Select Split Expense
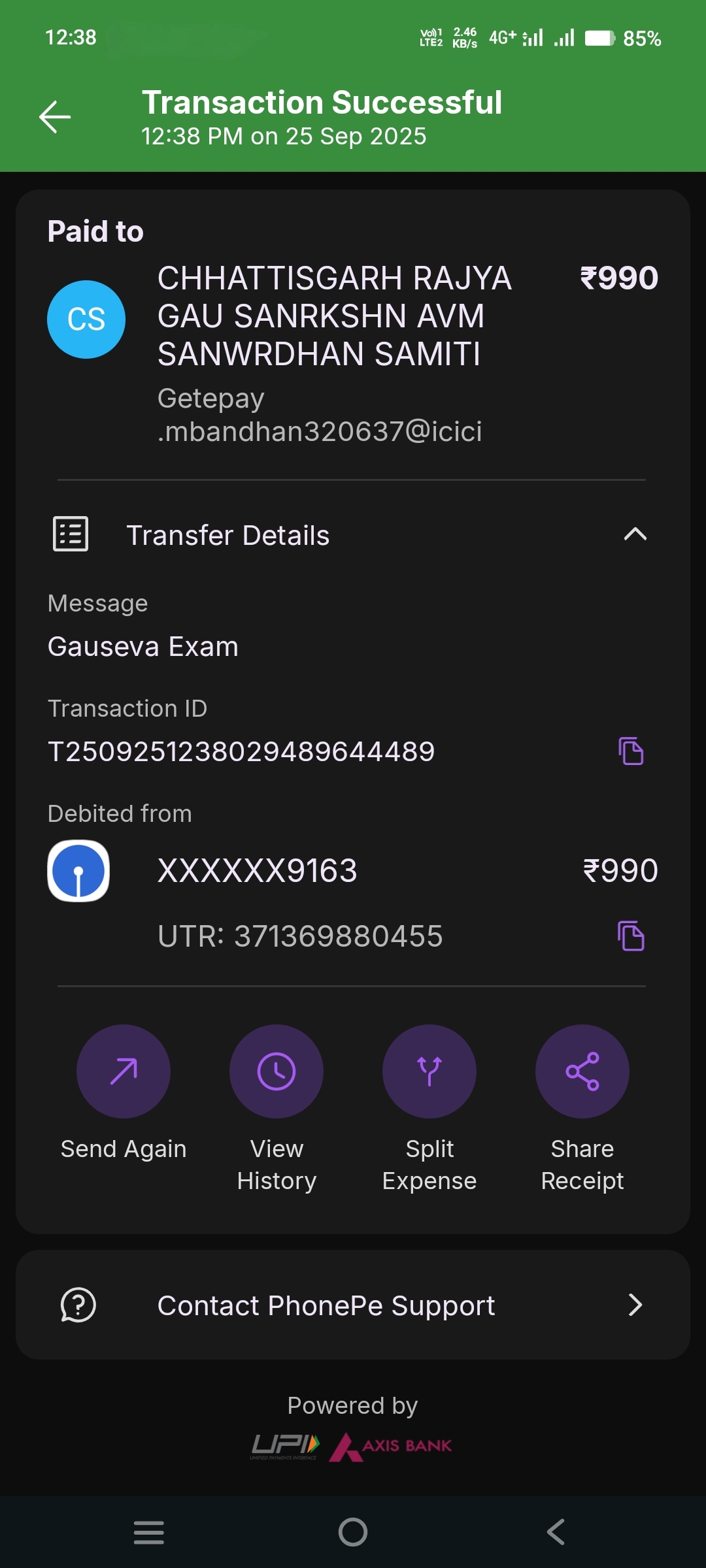The width and height of the screenshot is (706, 1568). pos(429,1071)
